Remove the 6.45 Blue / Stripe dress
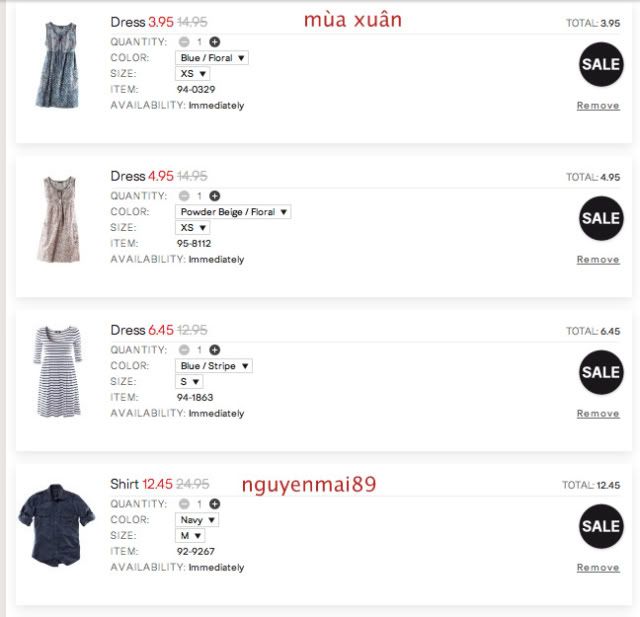The image size is (640, 617). pos(598,413)
